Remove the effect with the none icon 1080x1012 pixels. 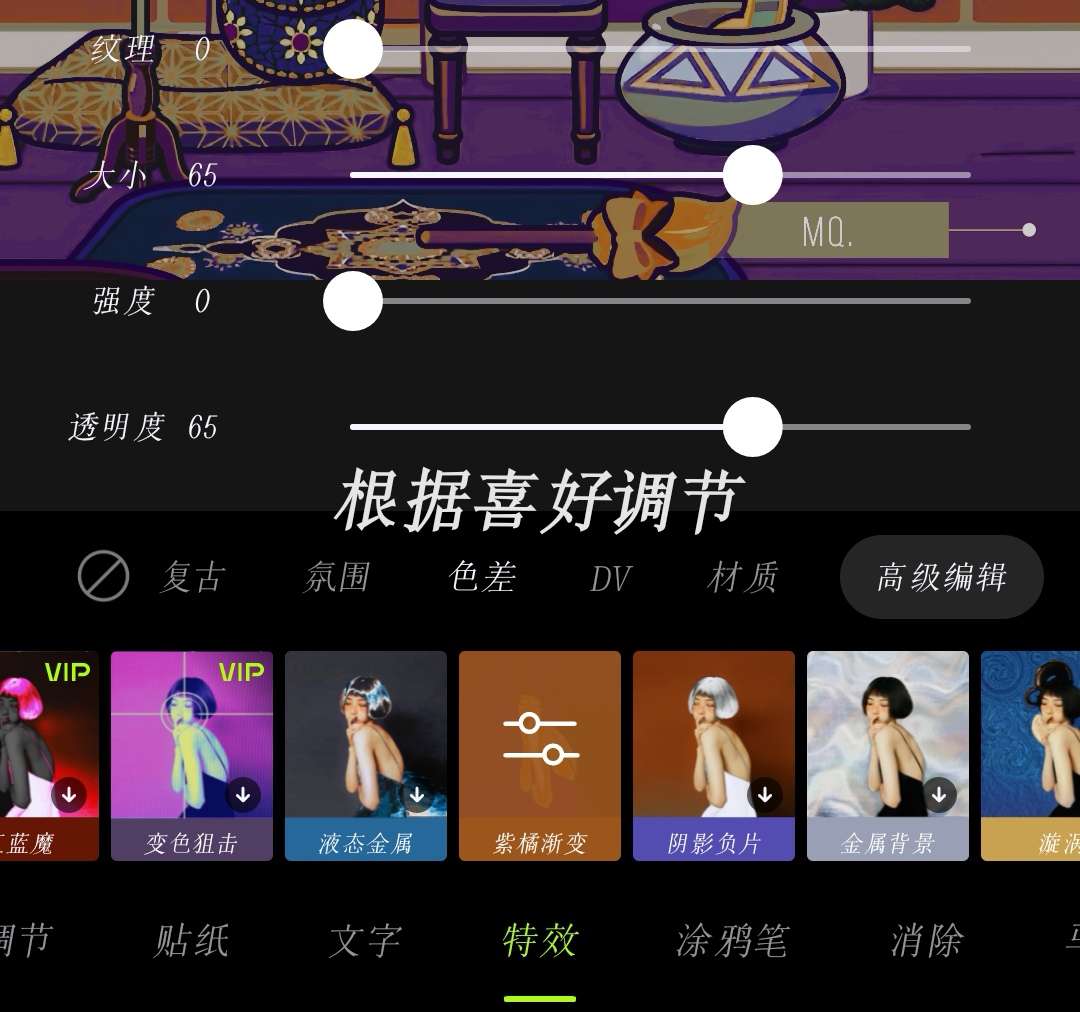point(103,576)
